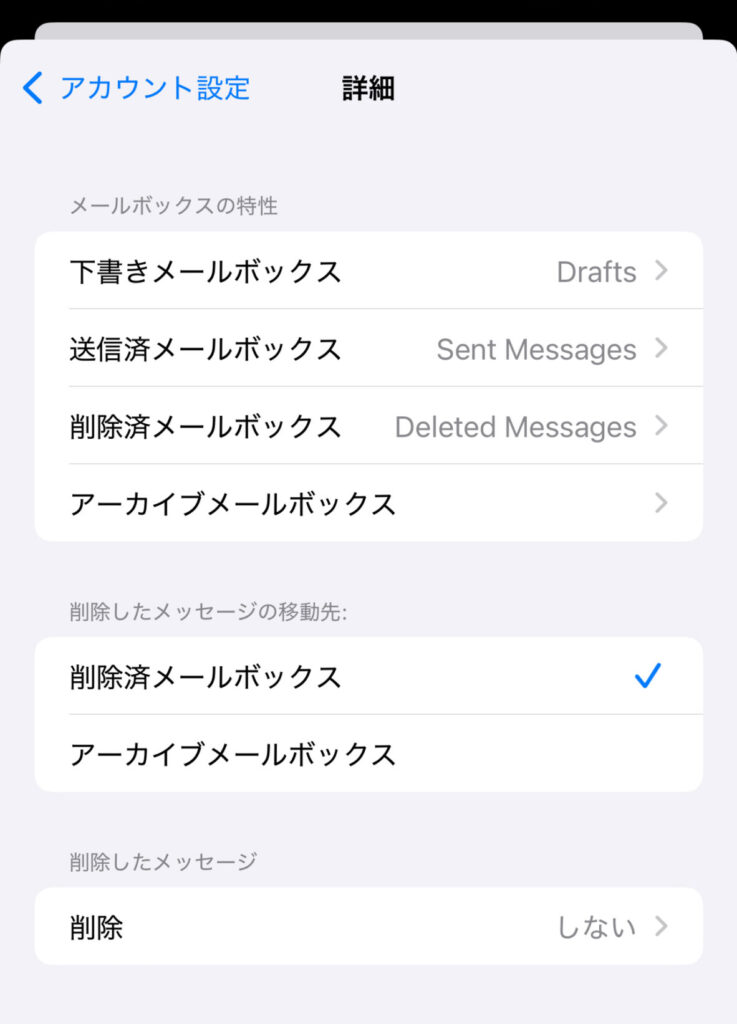This screenshot has width=737, height=1024.
Task: Open the Drafts mailbox mapping row
Action: (x=300, y=272)
